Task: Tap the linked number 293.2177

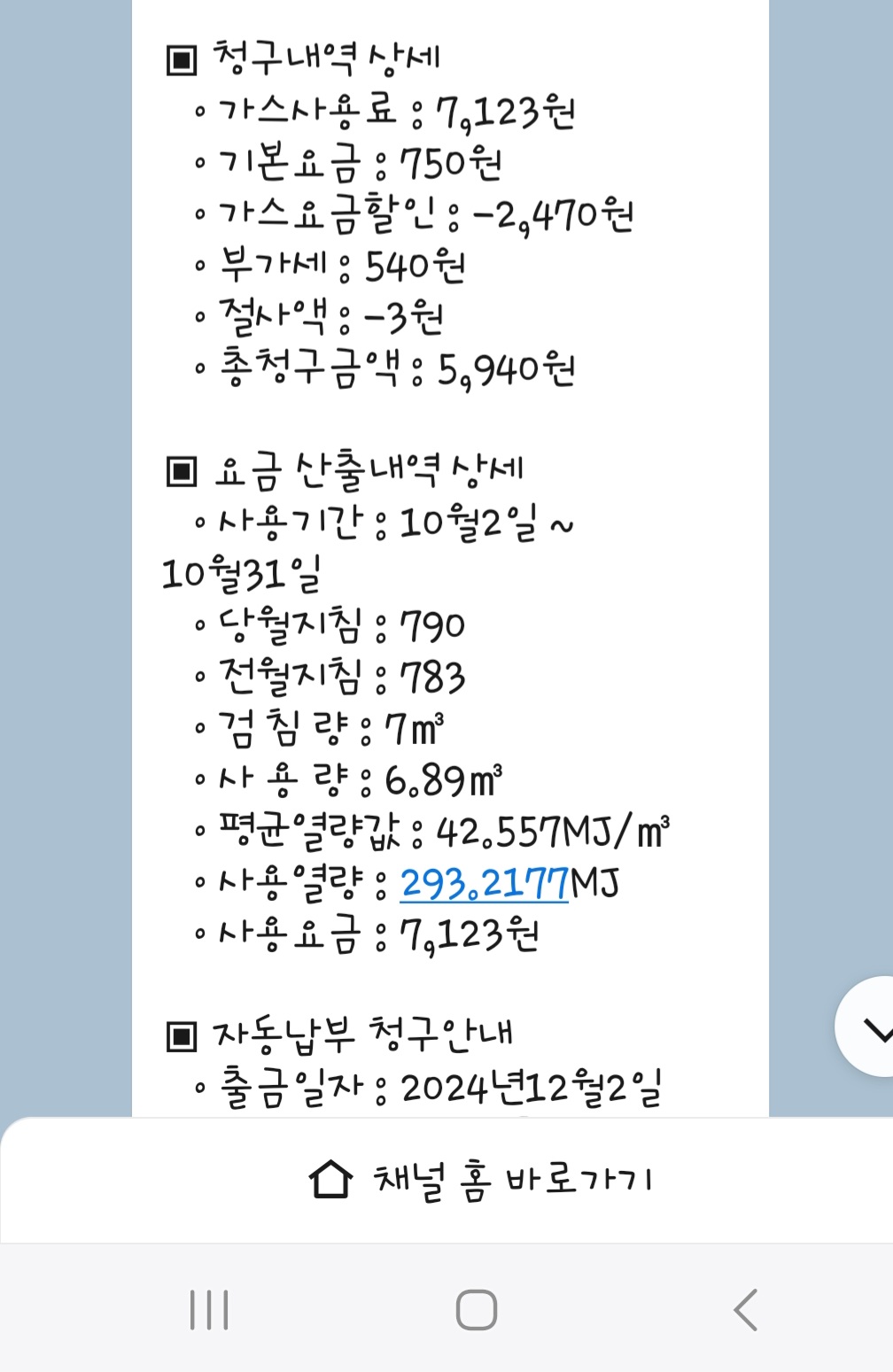Action: click(x=484, y=883)
